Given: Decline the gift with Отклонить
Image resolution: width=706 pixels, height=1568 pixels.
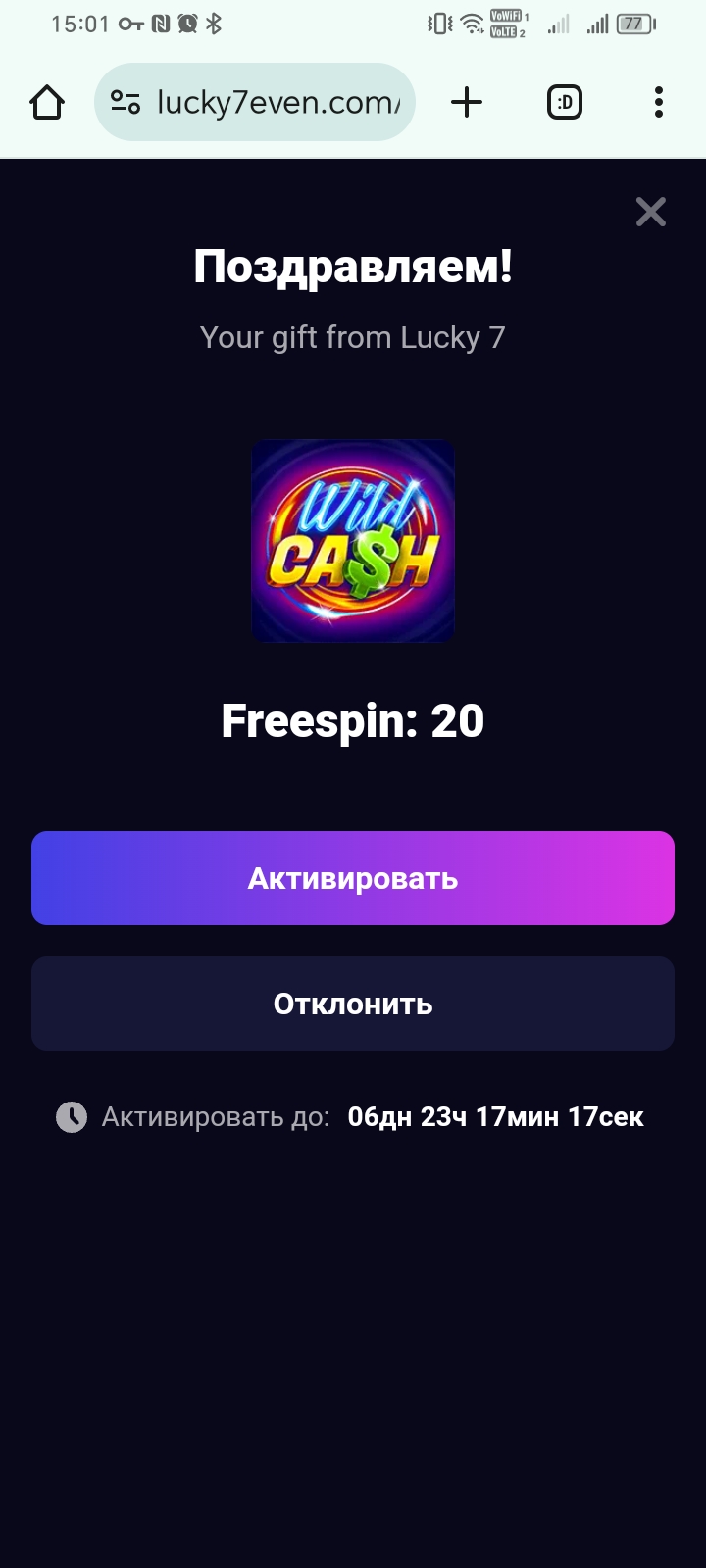Looking at the screenshot, I should pos(353,1004).
